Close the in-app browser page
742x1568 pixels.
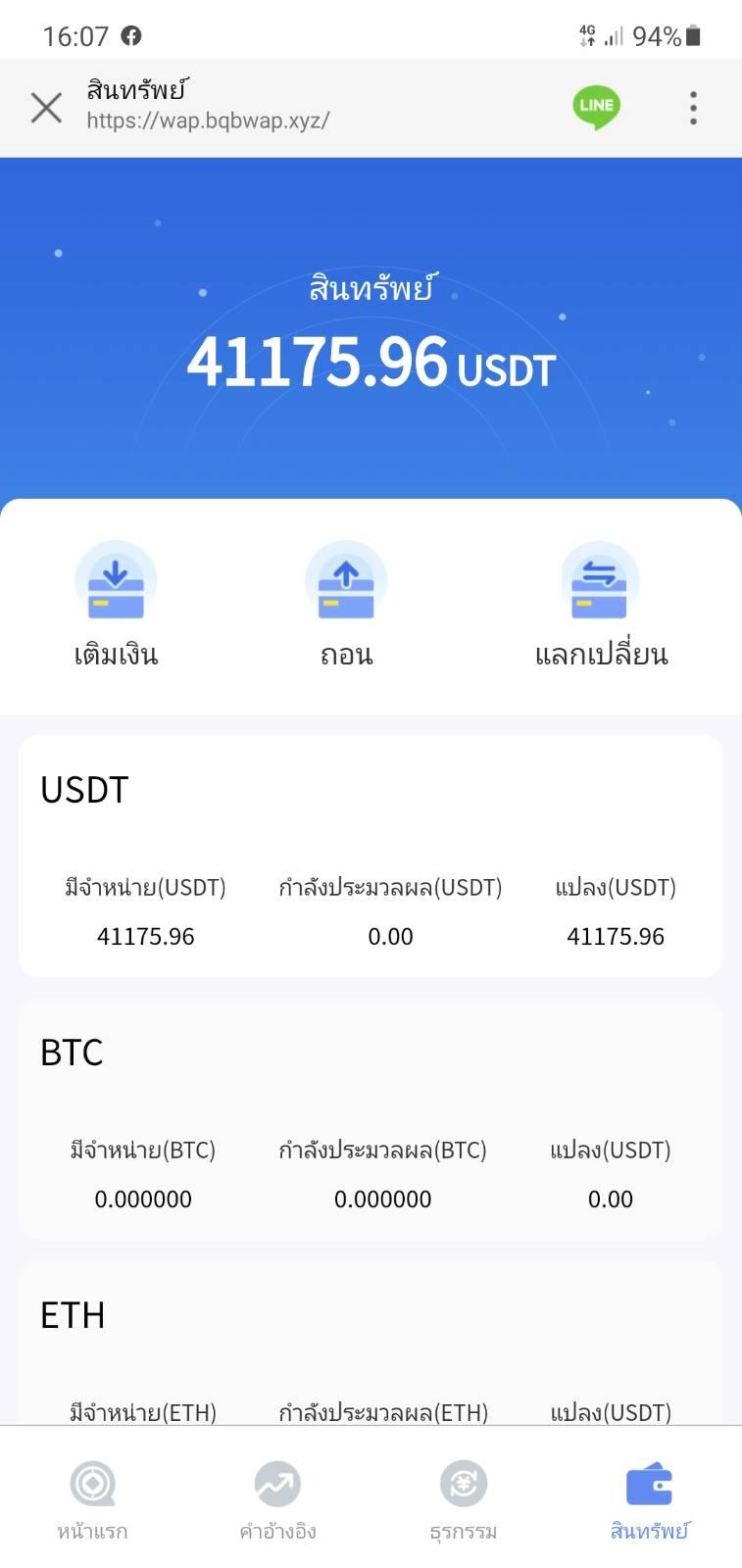46,108
